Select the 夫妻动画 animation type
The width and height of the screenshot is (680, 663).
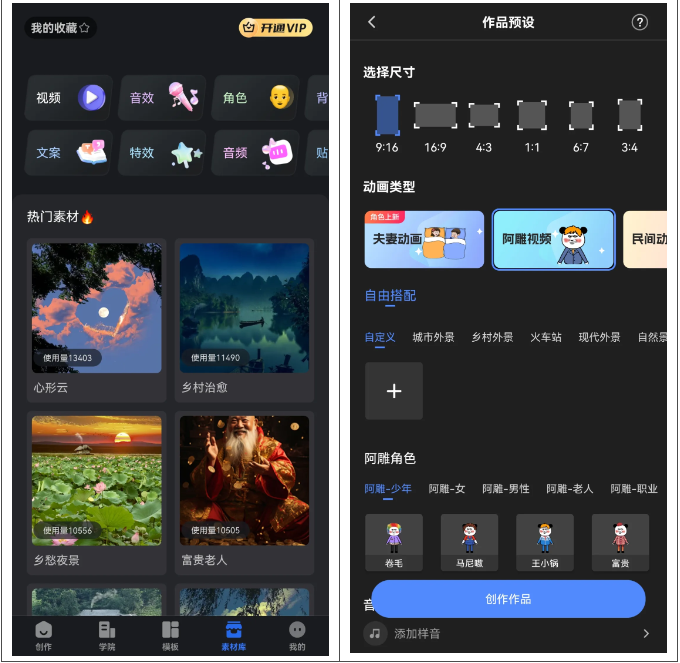[x=424, y=239]
